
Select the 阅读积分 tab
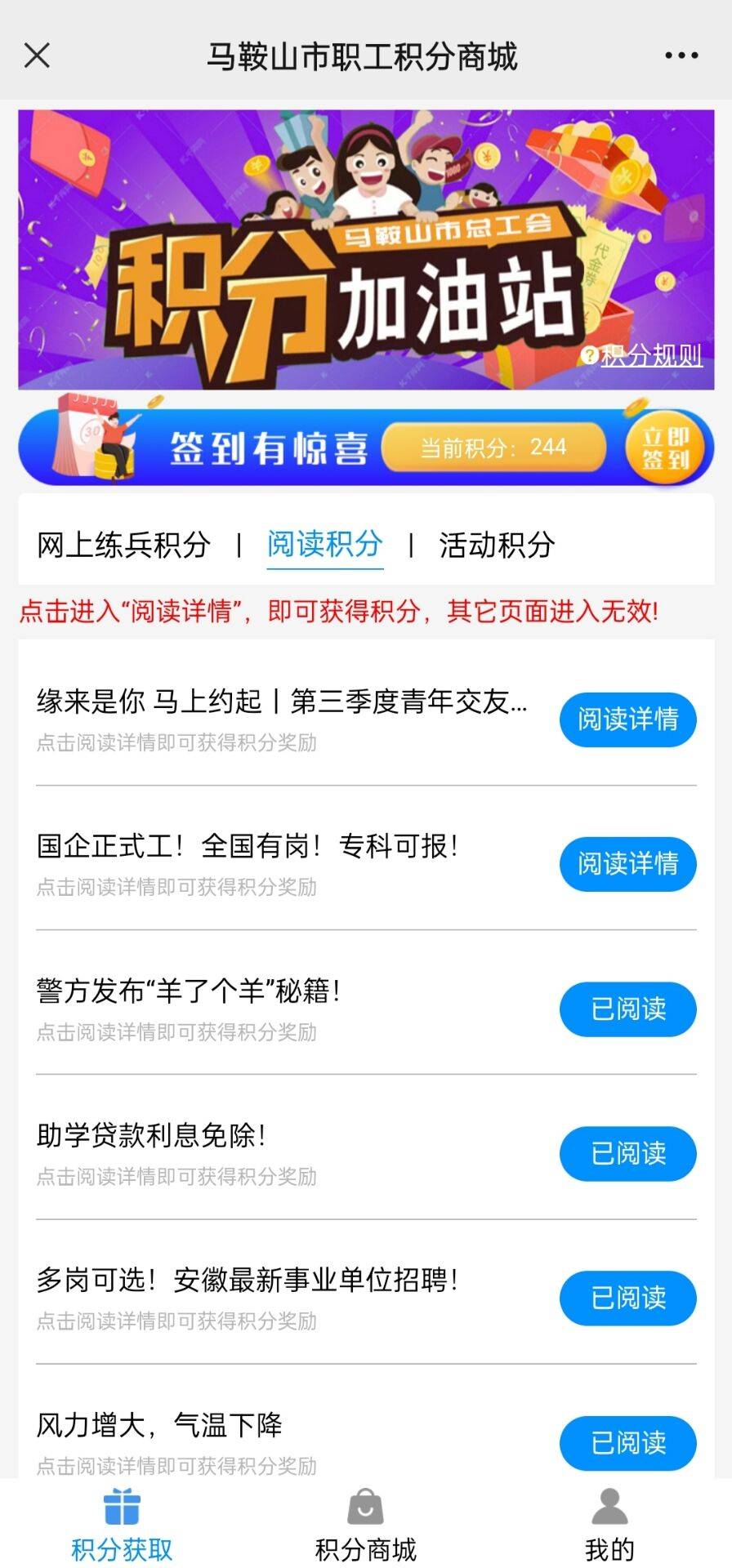[324, 544]
